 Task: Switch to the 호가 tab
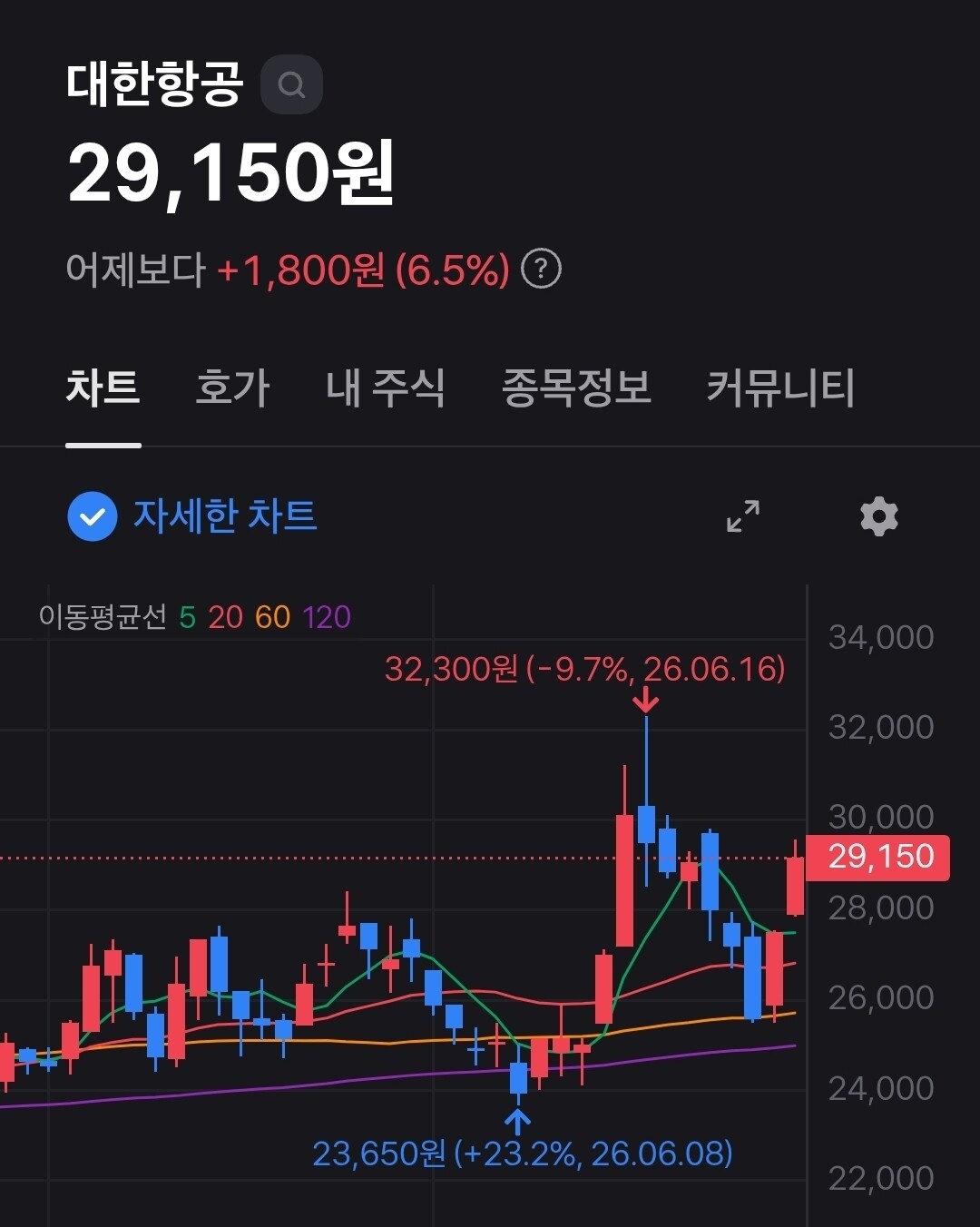point(232,388)
